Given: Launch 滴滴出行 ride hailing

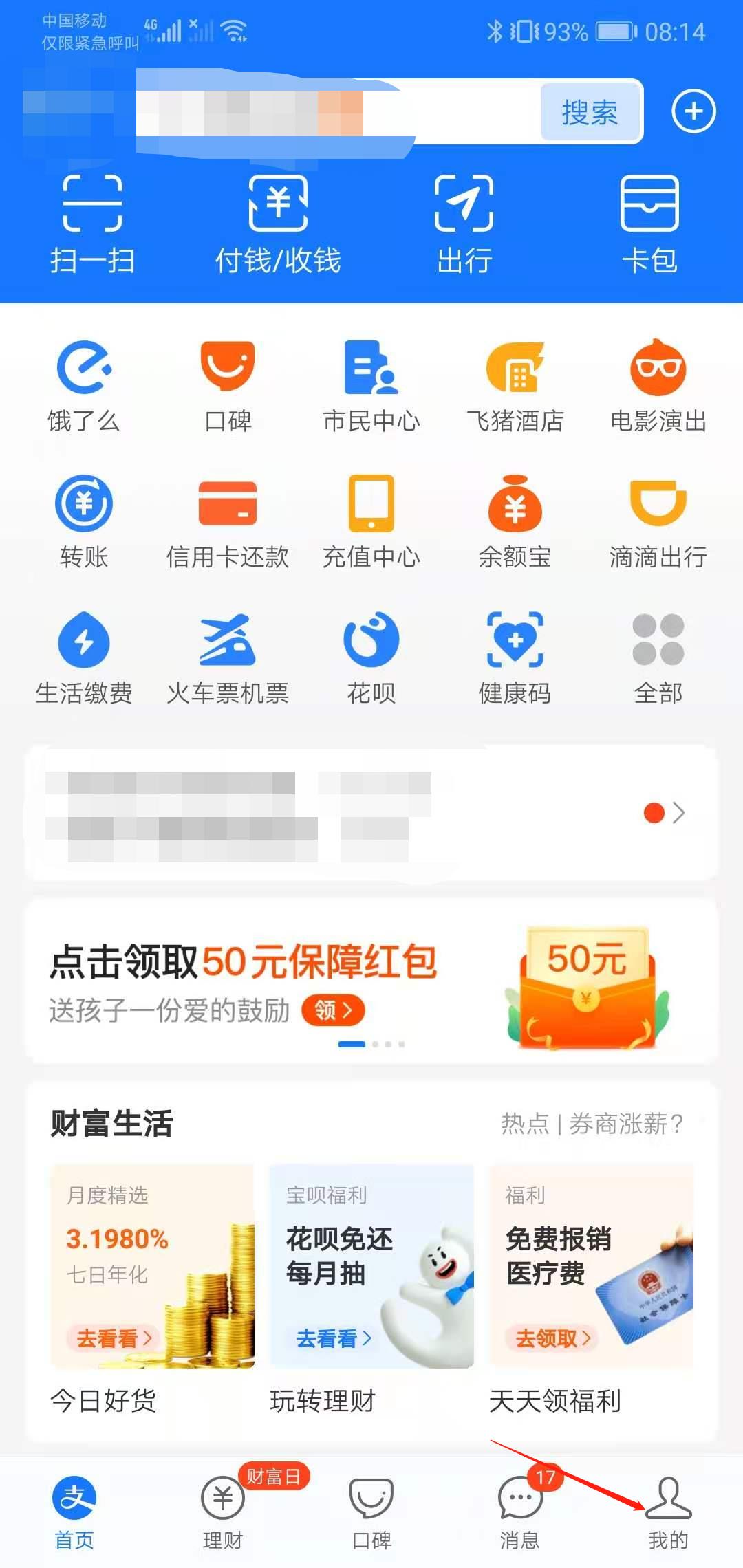Looking at the screenshot, I should click(x=658, y=521).
